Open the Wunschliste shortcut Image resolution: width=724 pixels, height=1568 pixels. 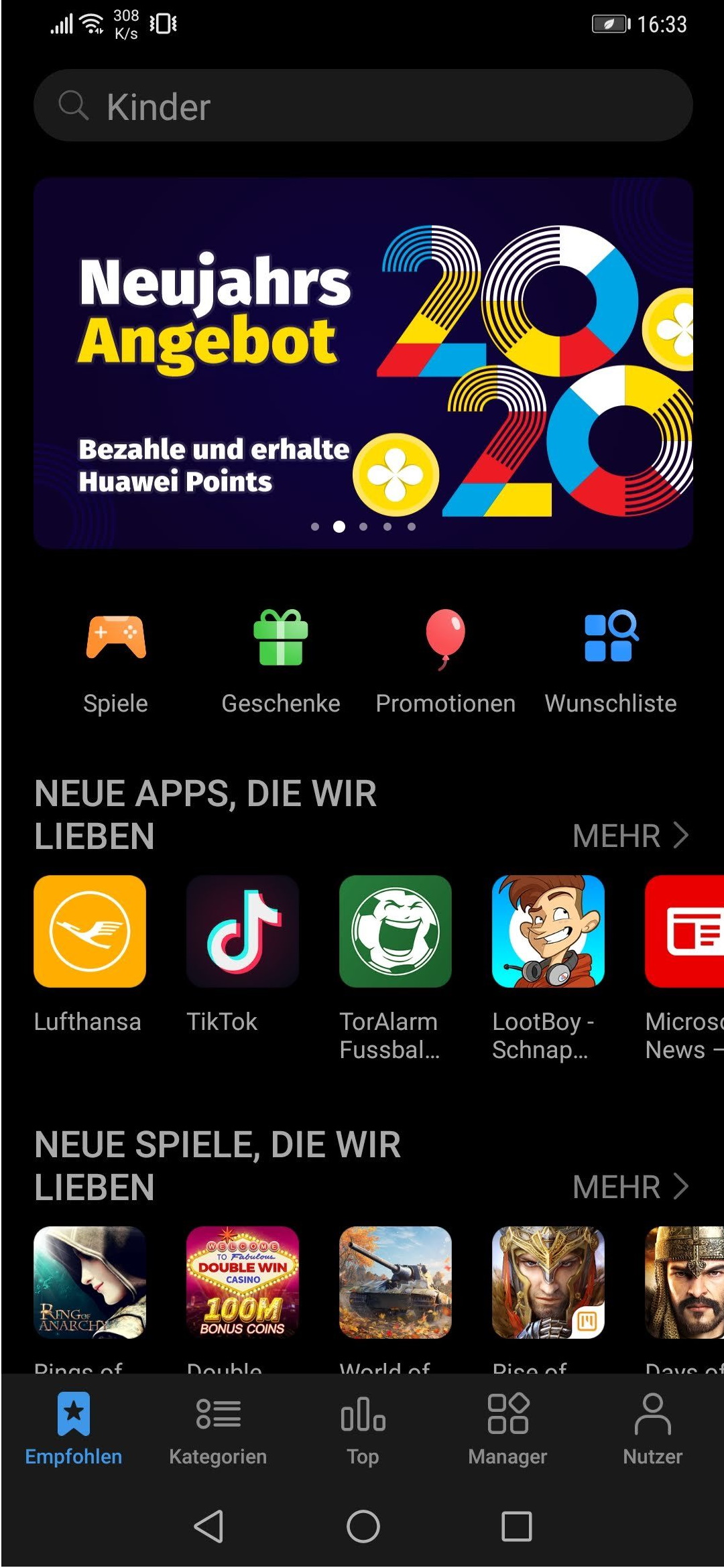pyautogui.click(x=610, y=660)
